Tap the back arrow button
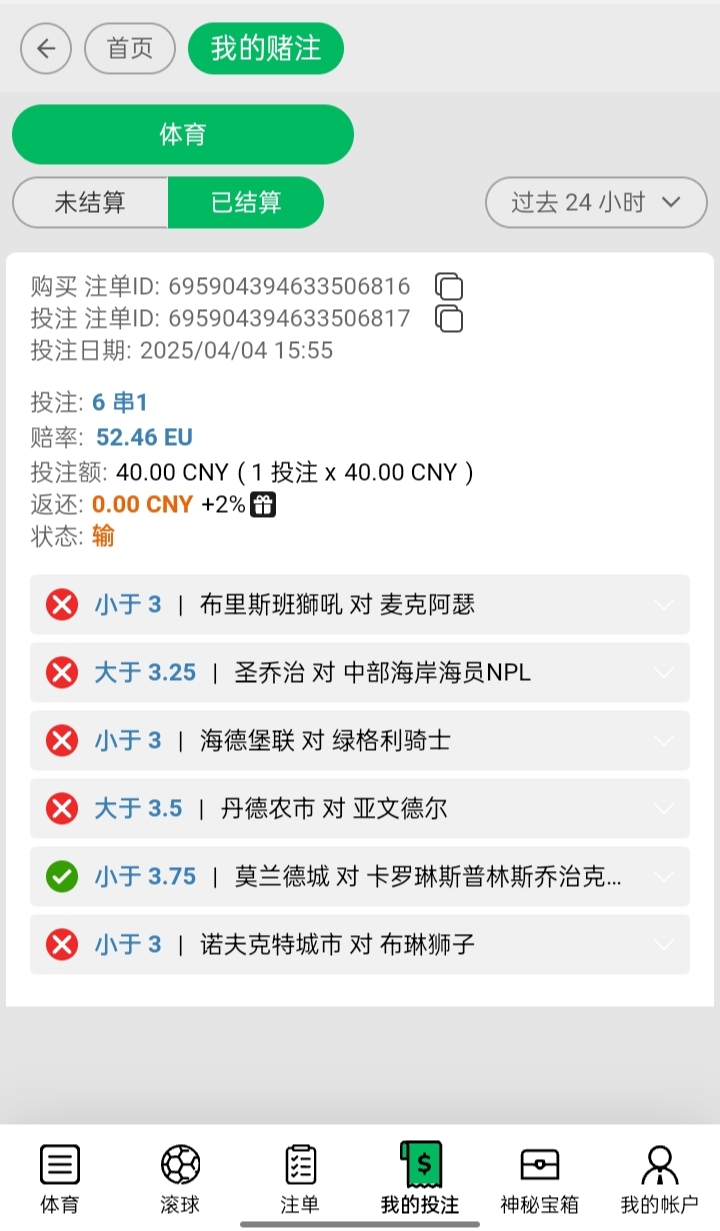720x1231 pixels. [46, 48]
